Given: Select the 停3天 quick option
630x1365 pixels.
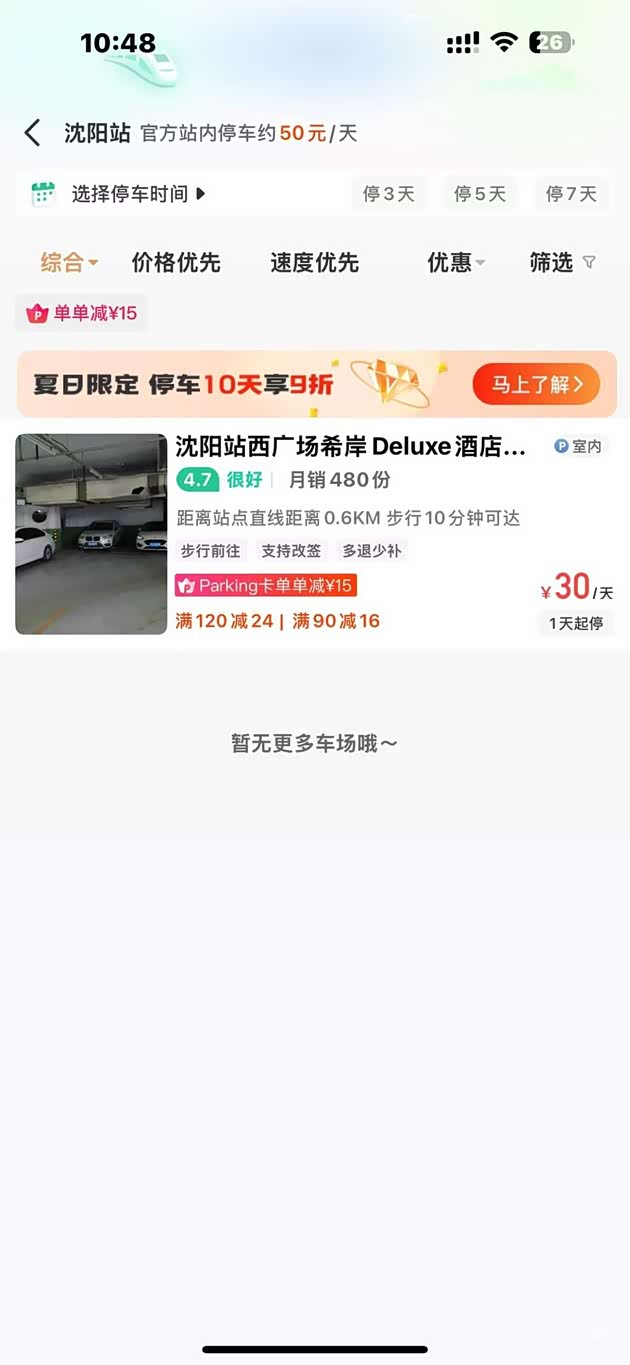Looking at the screenshot, I should [x=389, y=194].
